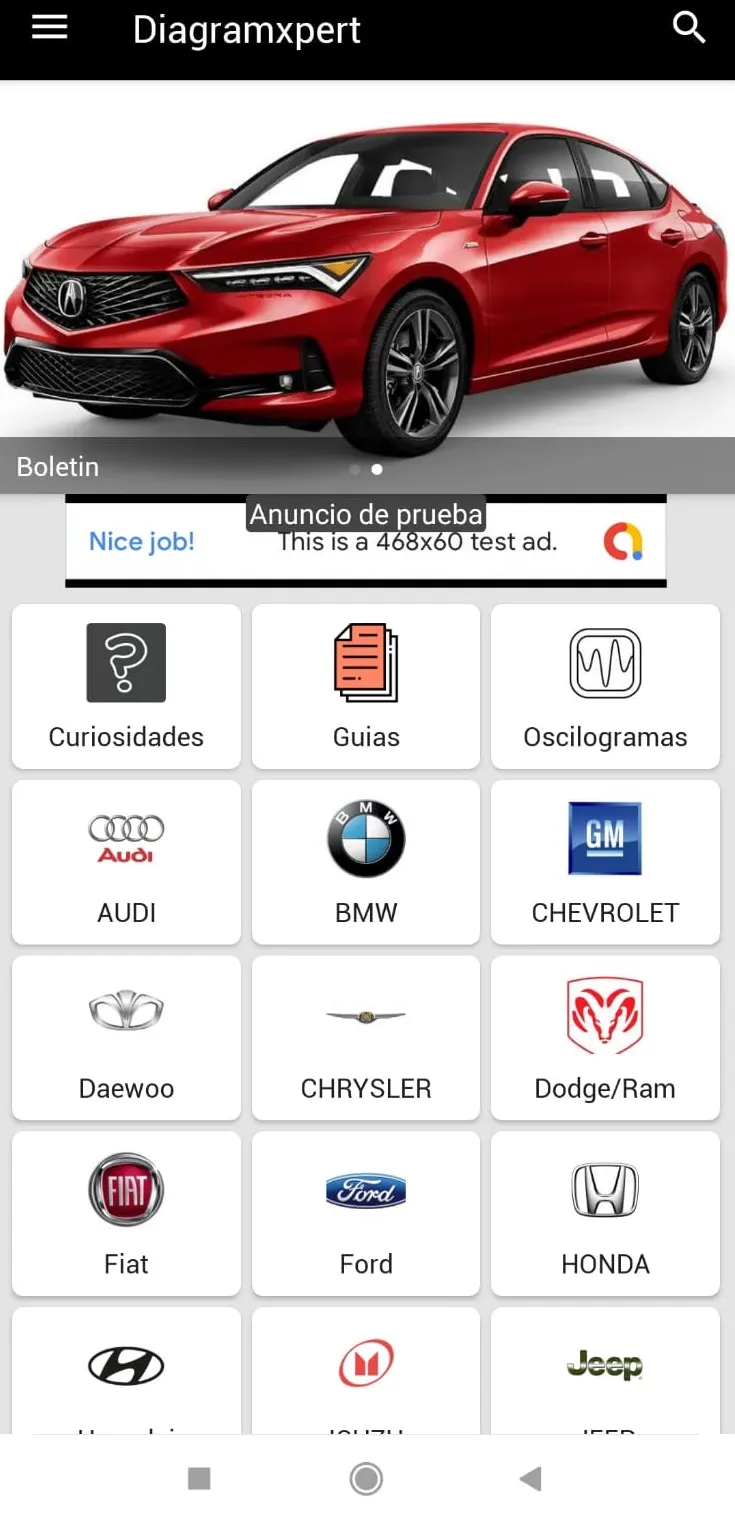The height and width of the screenshot is (1523, 735).
Task: Tap the system back triangle
Action: pos(531,1478)
